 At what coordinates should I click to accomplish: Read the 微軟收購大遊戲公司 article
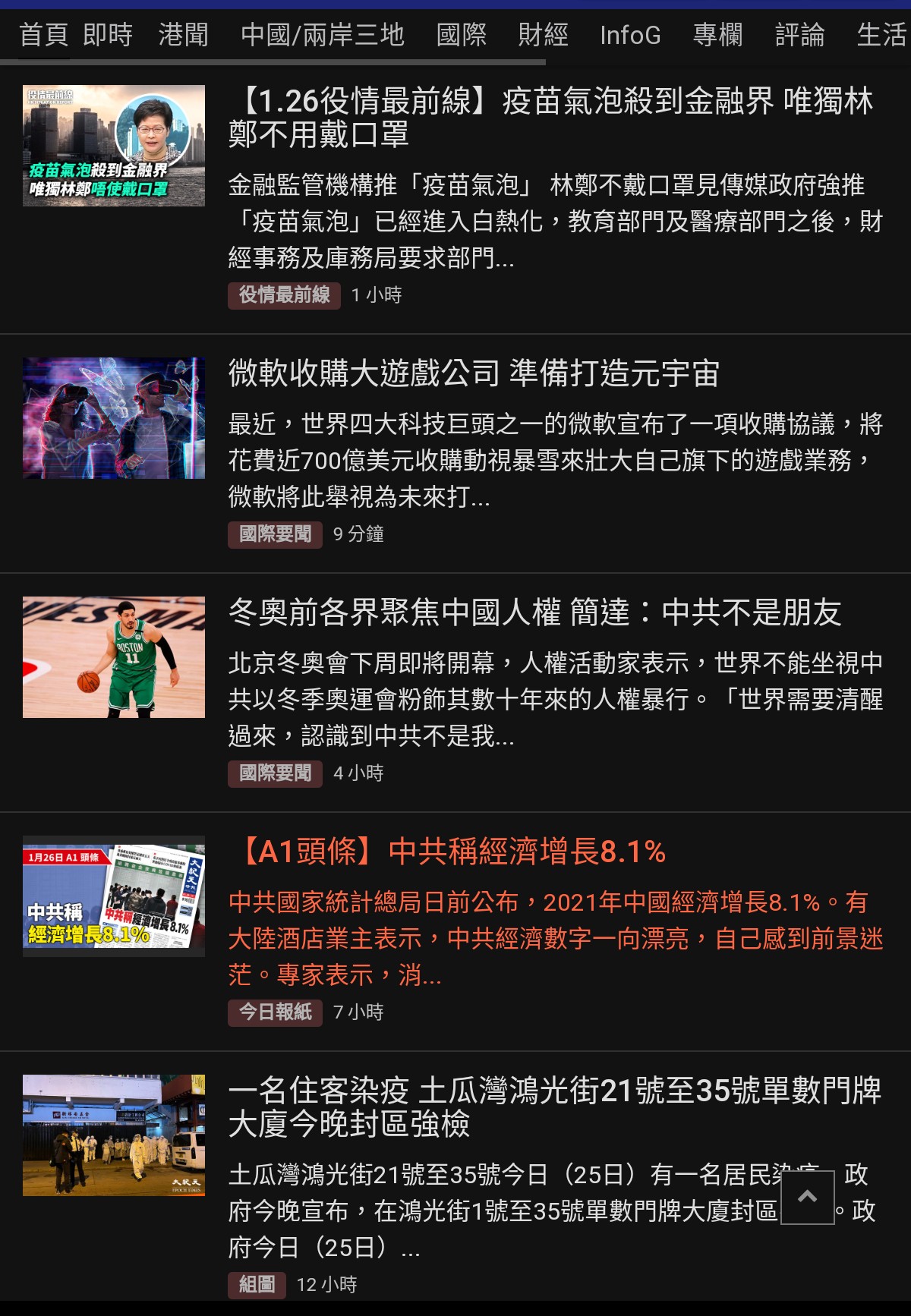(x=474, y=373)
